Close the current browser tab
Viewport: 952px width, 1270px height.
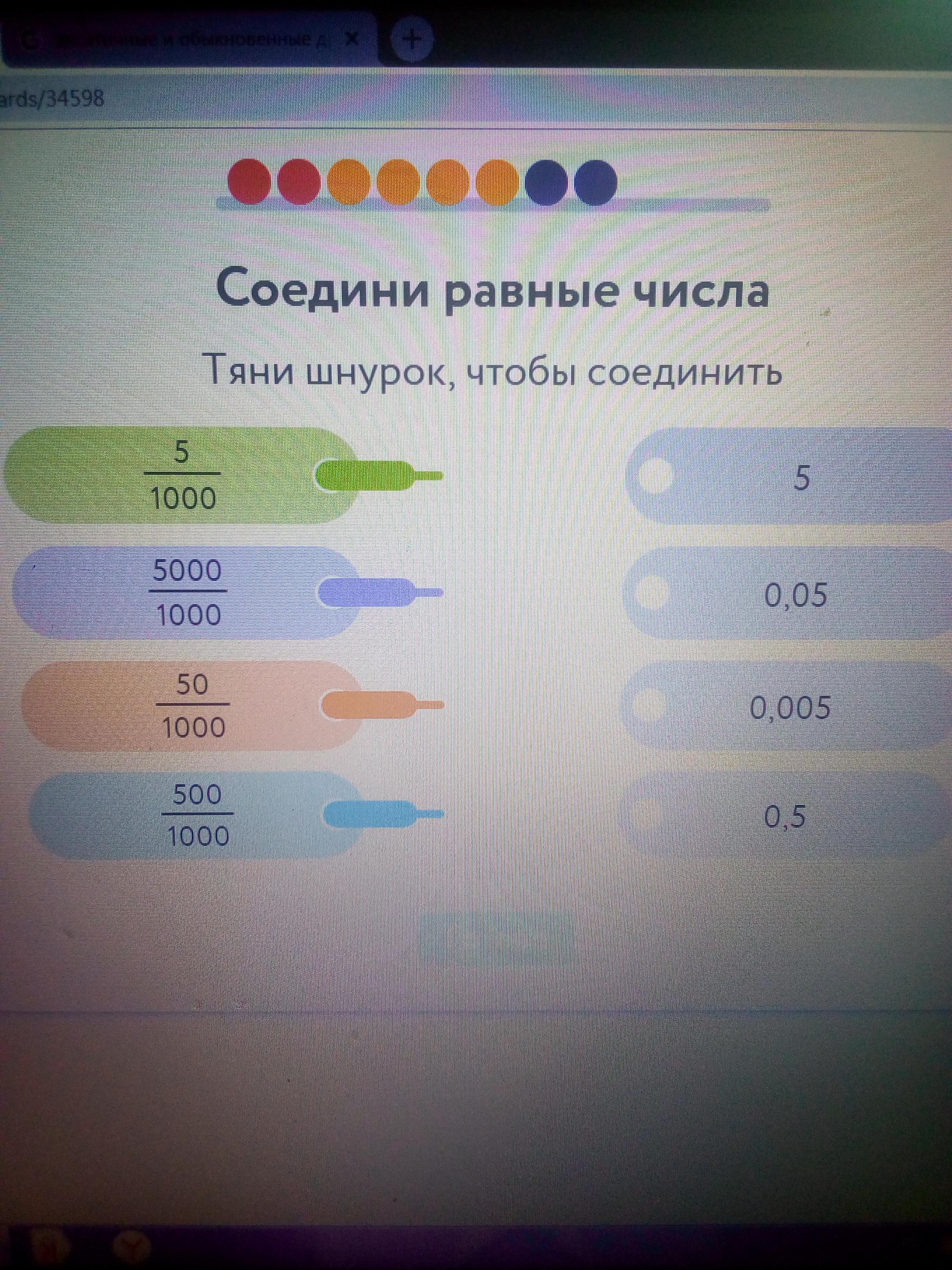click(353, 40)
